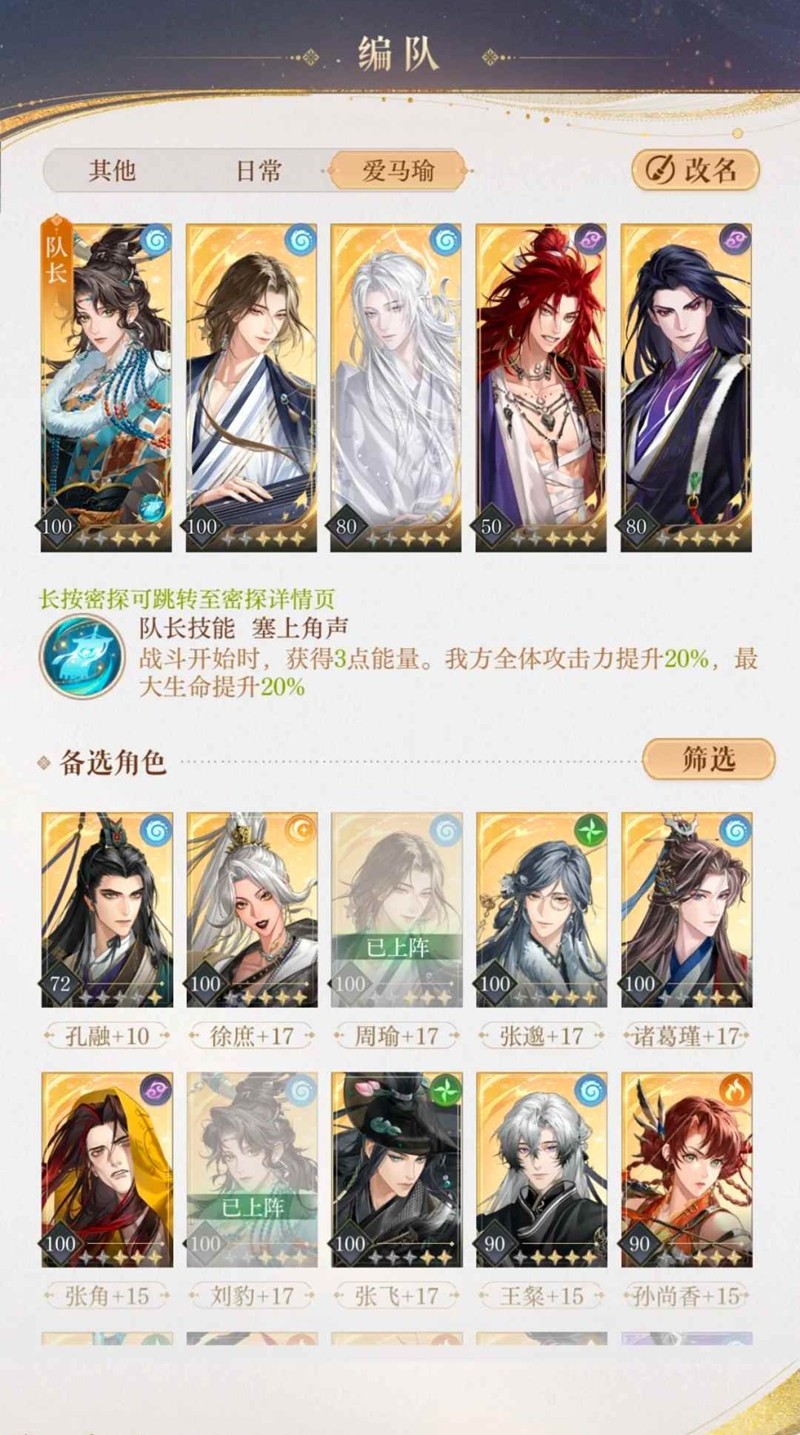Select candidate character 王粲+15
The width and height of the screenshot is (800, 1435).
[x=541, y=1170]
